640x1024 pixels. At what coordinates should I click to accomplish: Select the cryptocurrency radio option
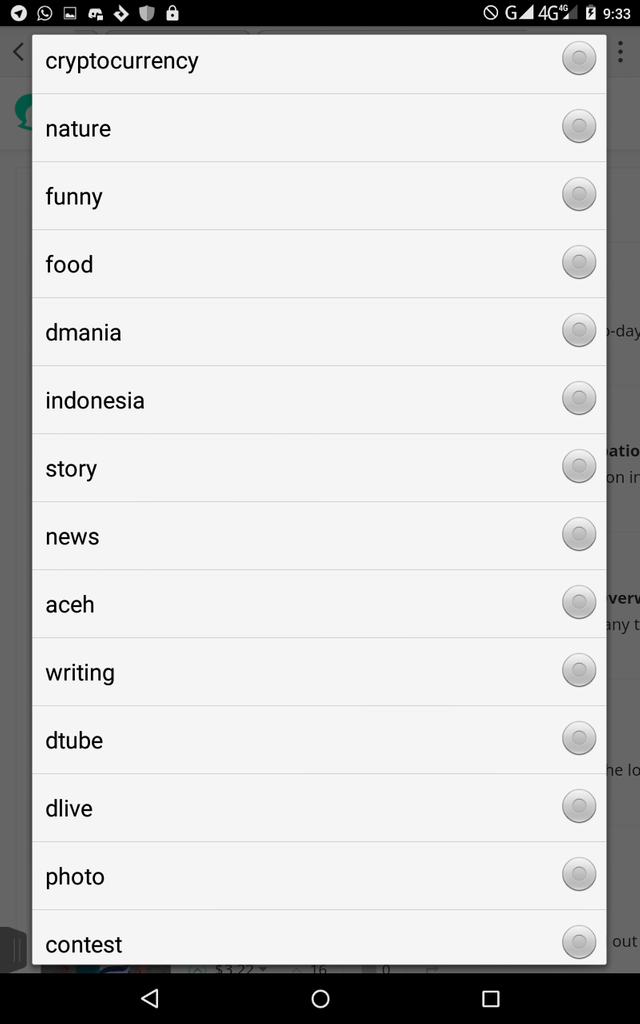tap(578, 59)
